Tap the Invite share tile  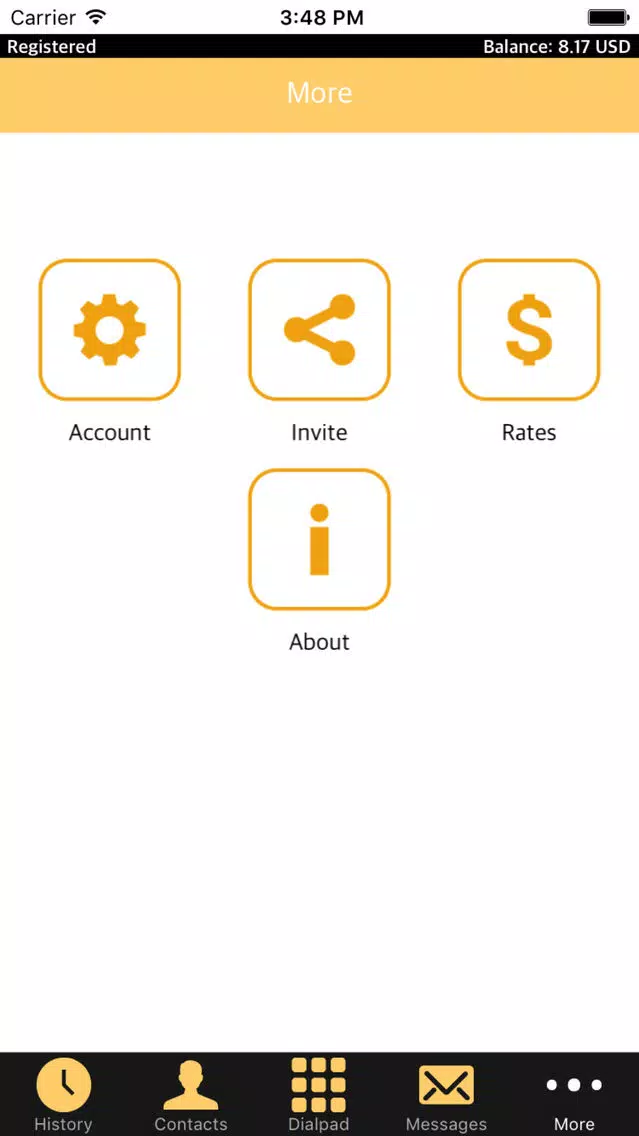coord(320,330)
